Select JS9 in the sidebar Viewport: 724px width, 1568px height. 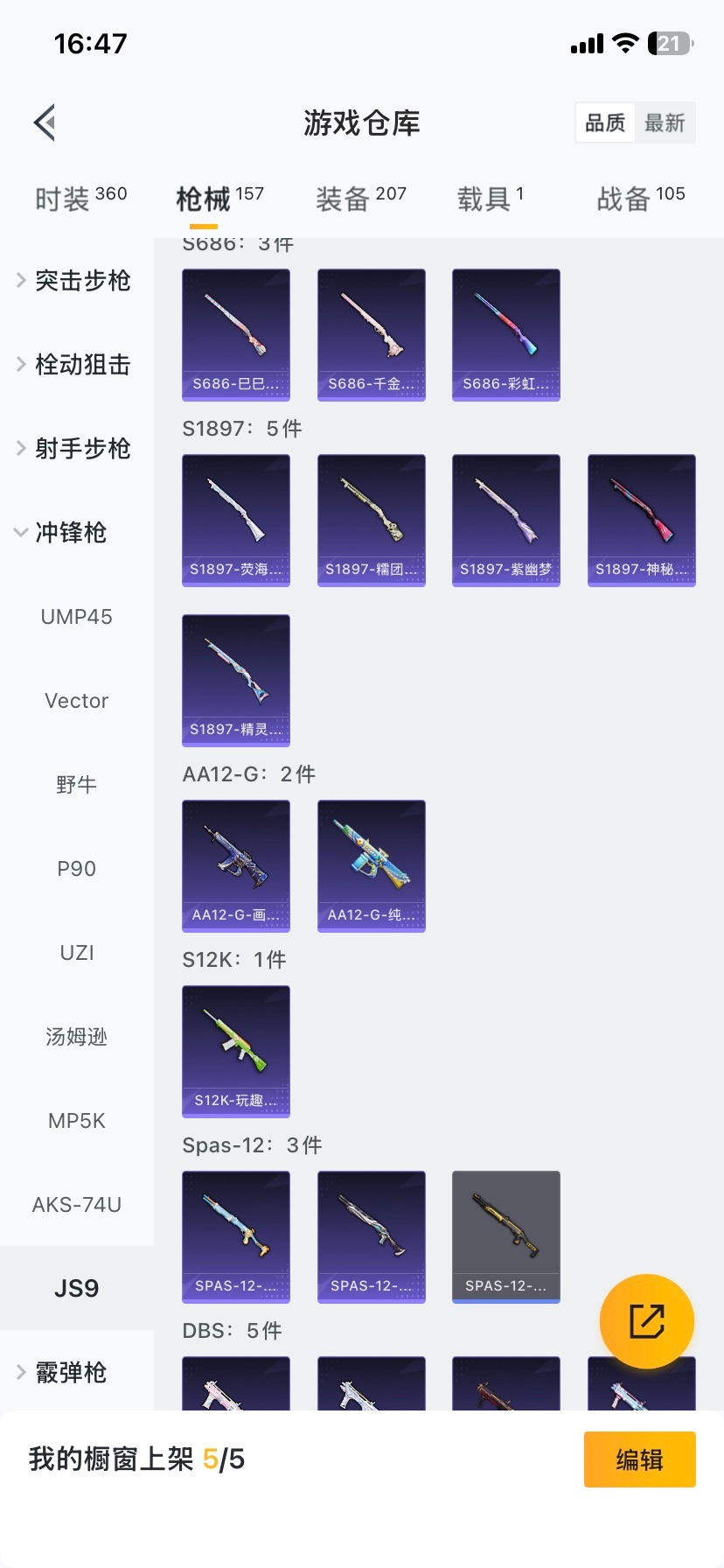click(x=76, y=1287)
